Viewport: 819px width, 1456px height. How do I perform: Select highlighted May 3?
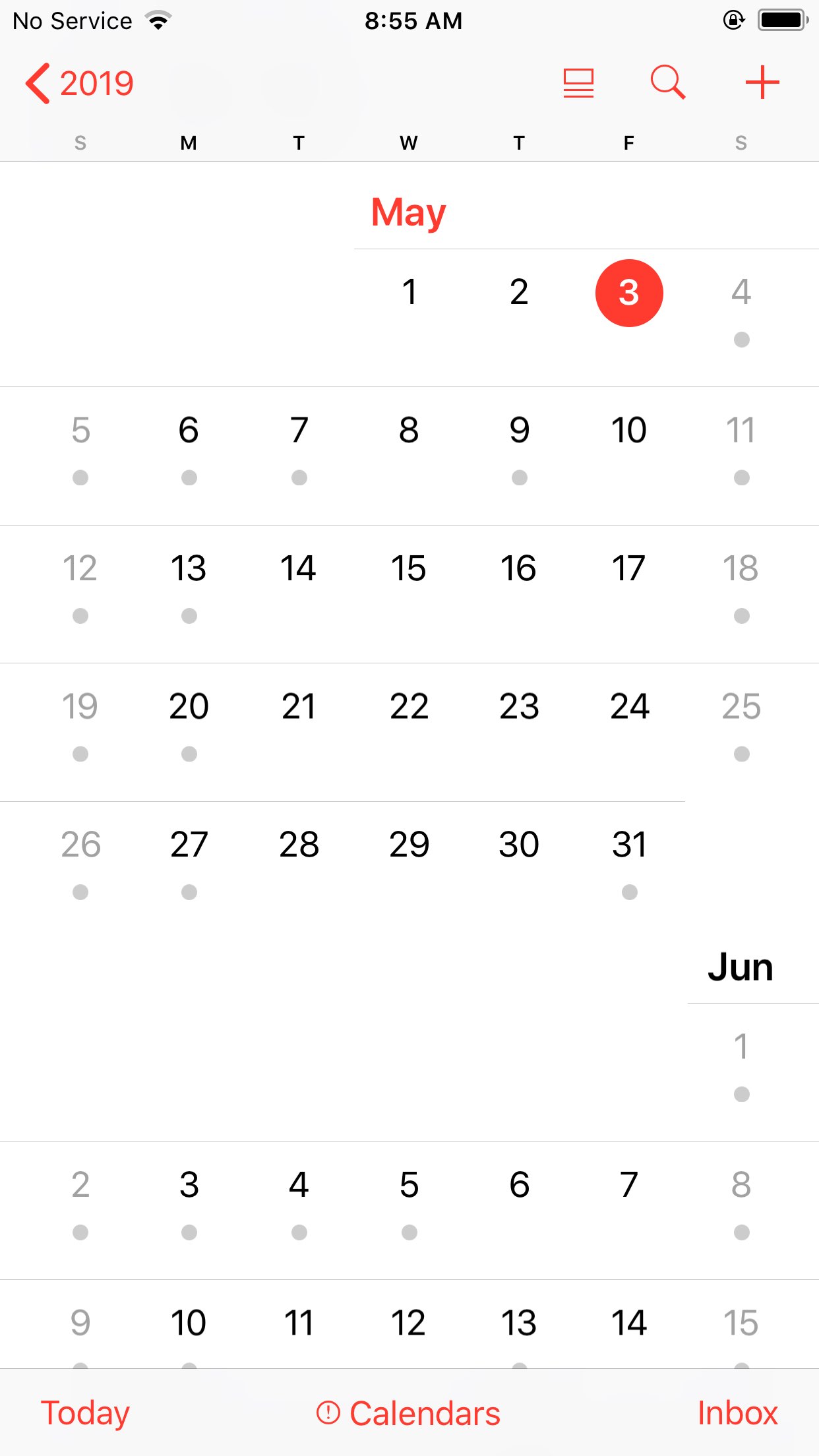pyautogui.click(x=629, y=293)
